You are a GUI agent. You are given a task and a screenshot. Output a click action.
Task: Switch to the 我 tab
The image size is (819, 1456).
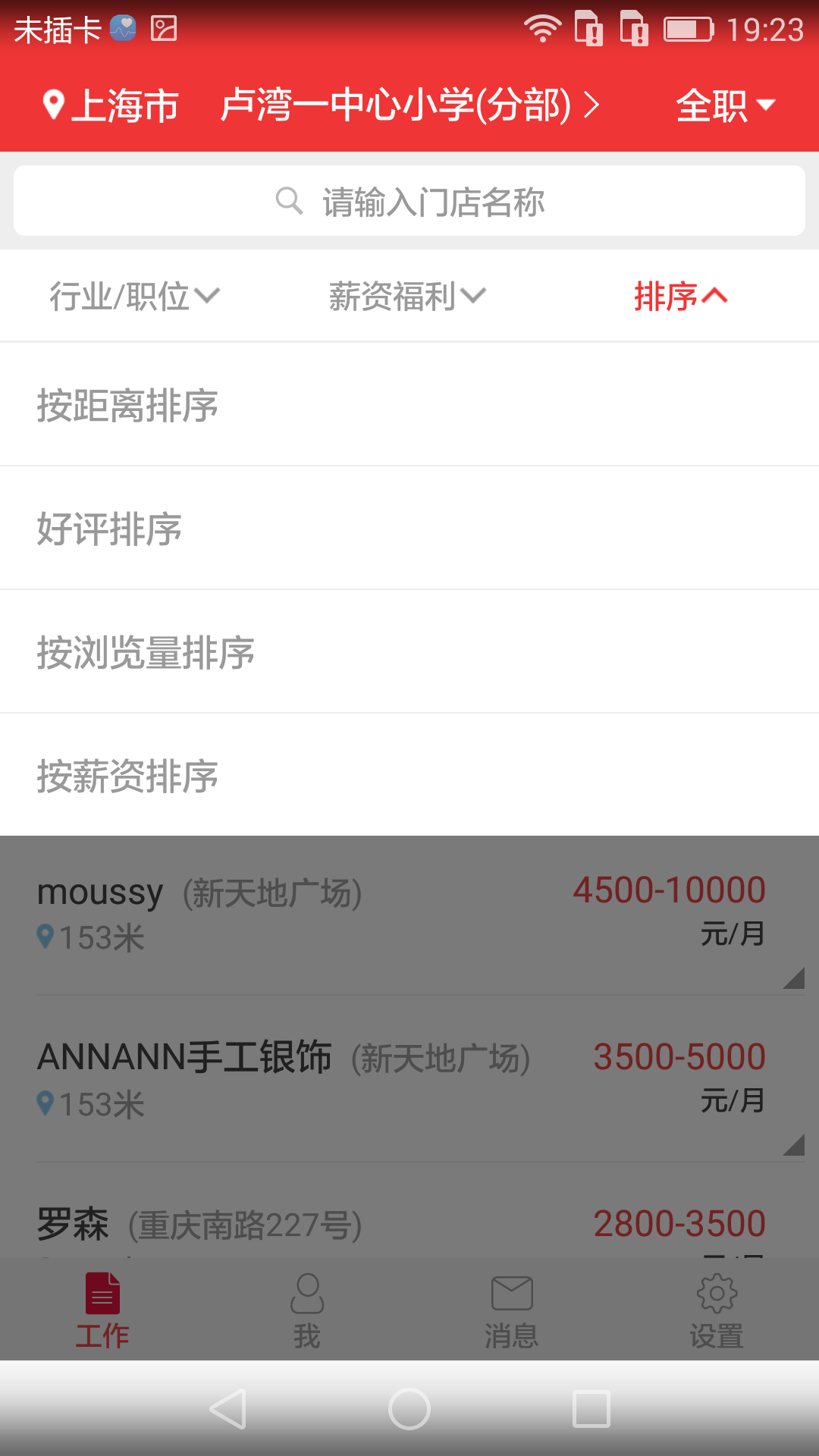[307, 1311]
